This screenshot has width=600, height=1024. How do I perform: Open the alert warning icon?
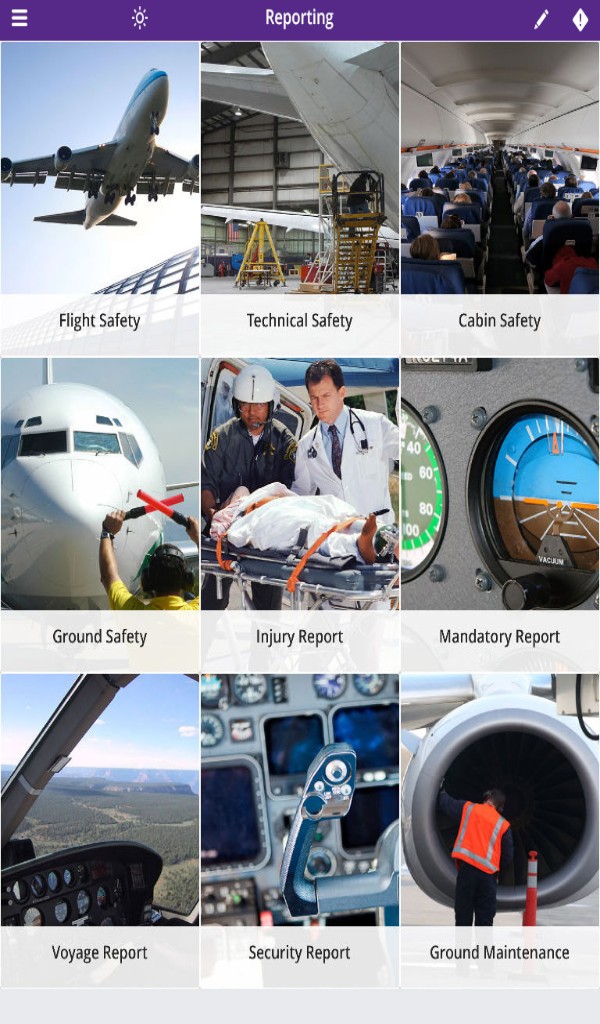pos(580,19)
